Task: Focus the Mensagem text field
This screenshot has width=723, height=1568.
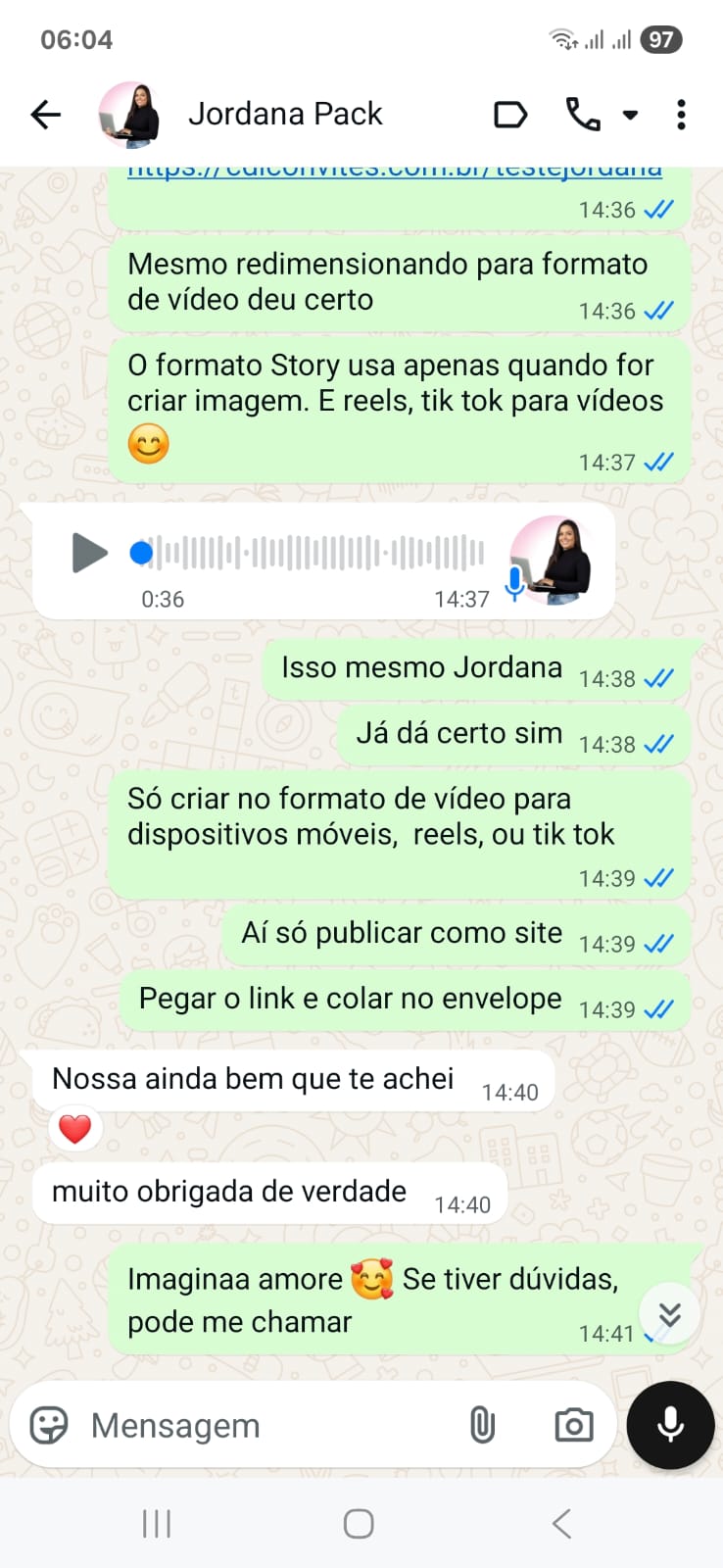Action: coord(265,1425)
